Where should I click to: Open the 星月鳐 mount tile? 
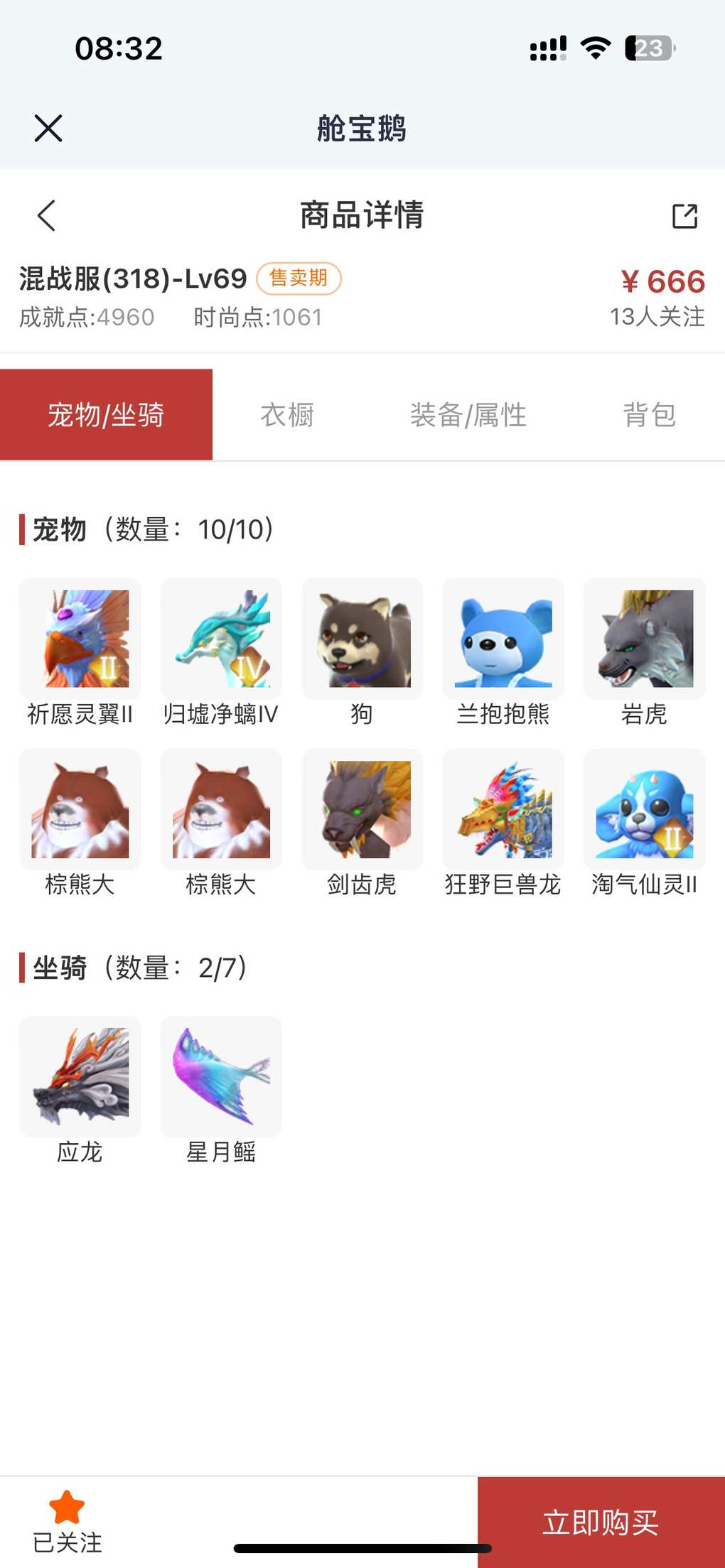point(221,1090)
